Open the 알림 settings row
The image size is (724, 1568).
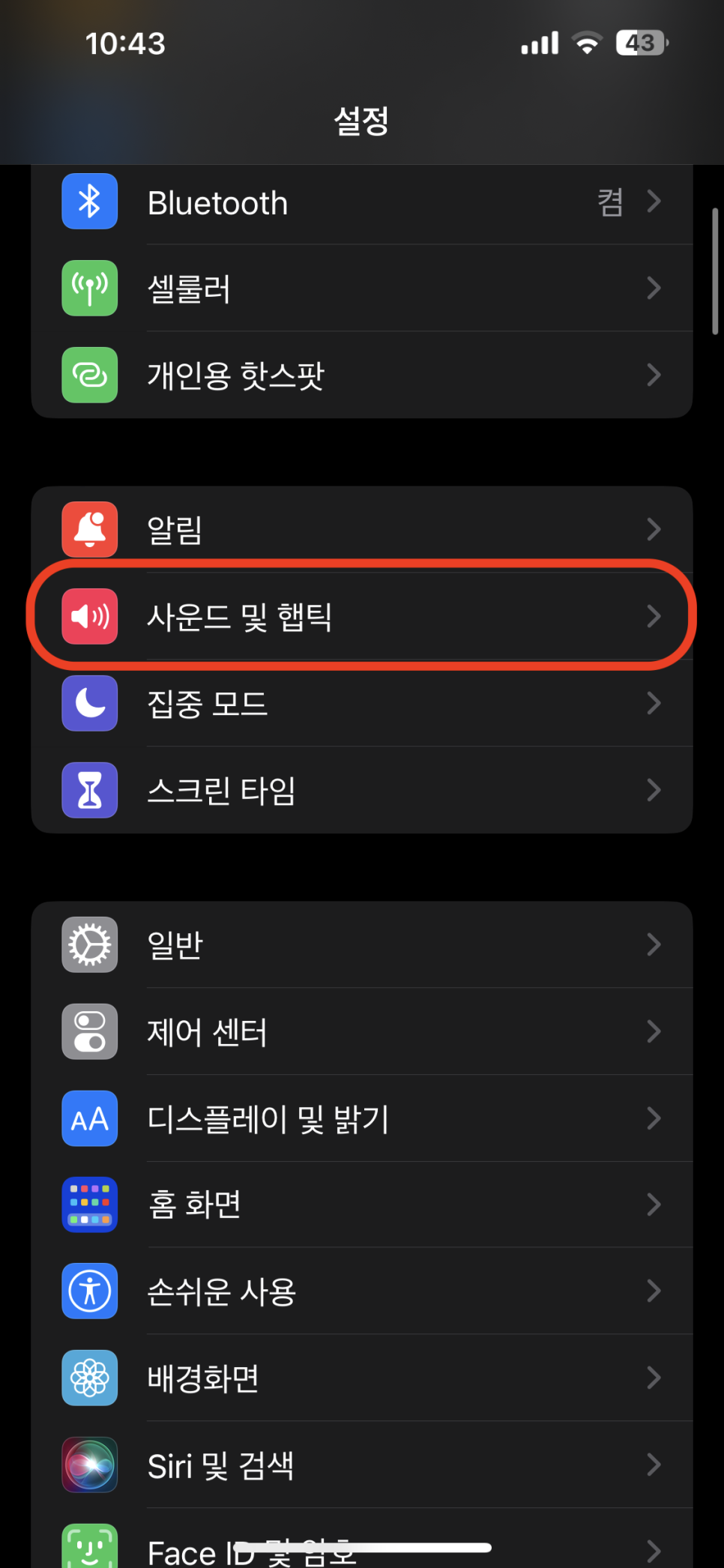coord(362,529)
